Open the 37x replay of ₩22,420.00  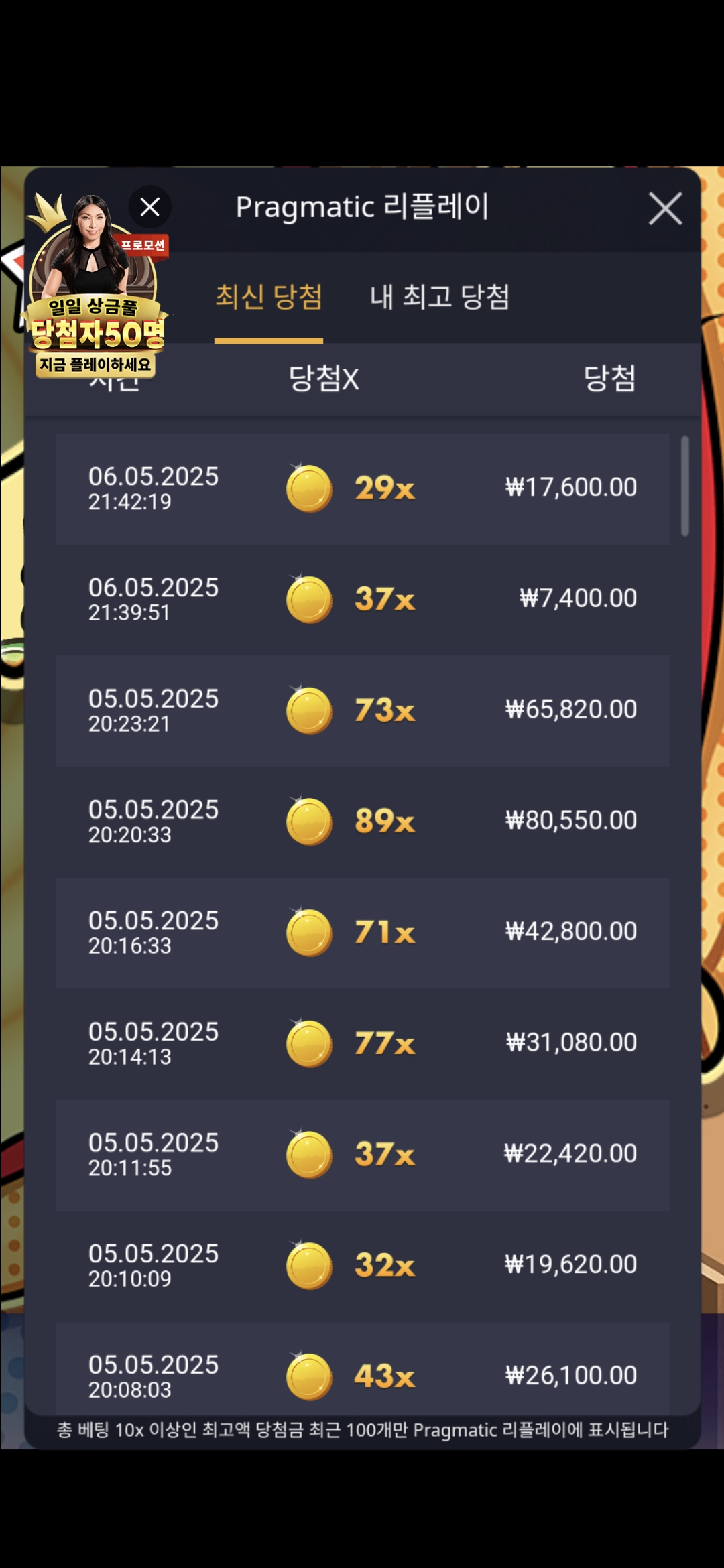(362, 1155)
